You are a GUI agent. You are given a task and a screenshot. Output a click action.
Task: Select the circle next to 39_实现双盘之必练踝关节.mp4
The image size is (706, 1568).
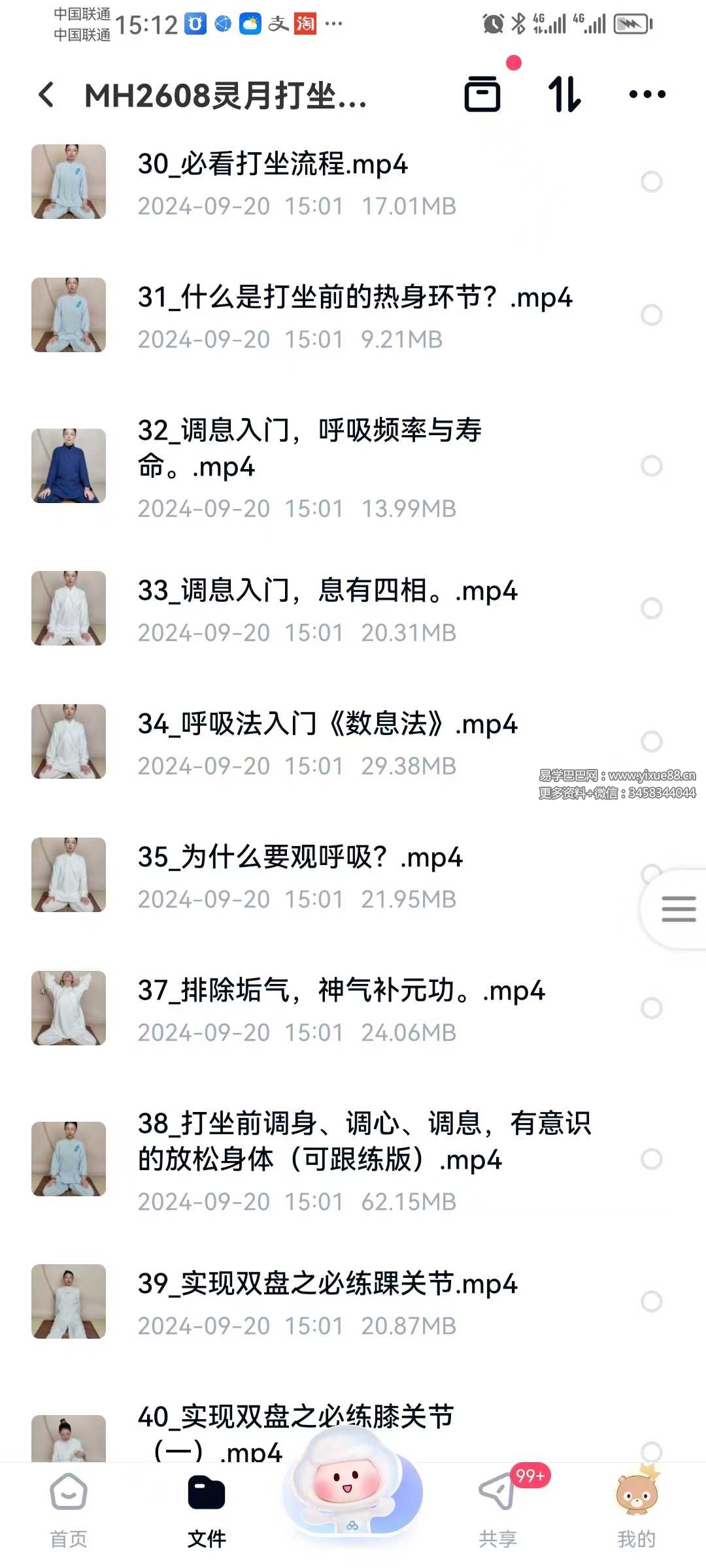click(652, 1301)
